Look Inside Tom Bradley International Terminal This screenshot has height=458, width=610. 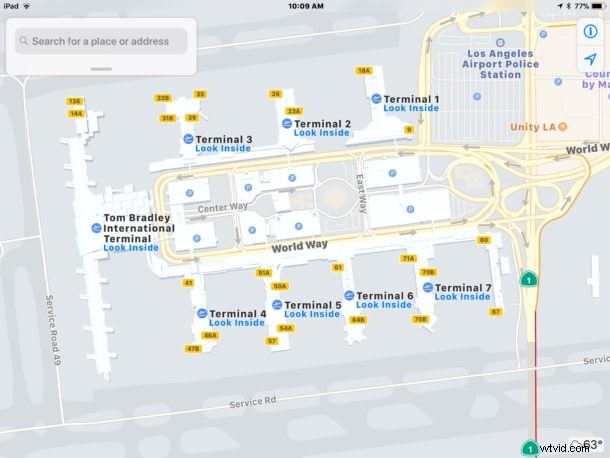pyautogui.click(x=131, y=247)
